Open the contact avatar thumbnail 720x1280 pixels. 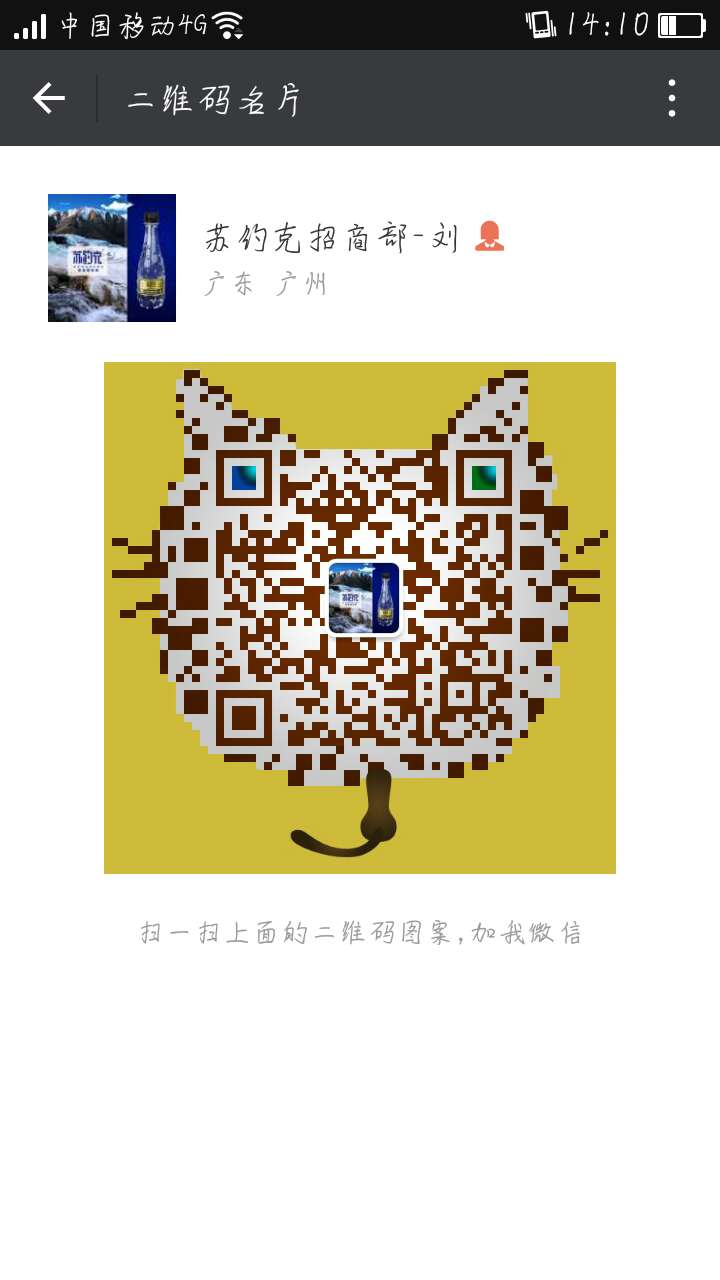111,258
